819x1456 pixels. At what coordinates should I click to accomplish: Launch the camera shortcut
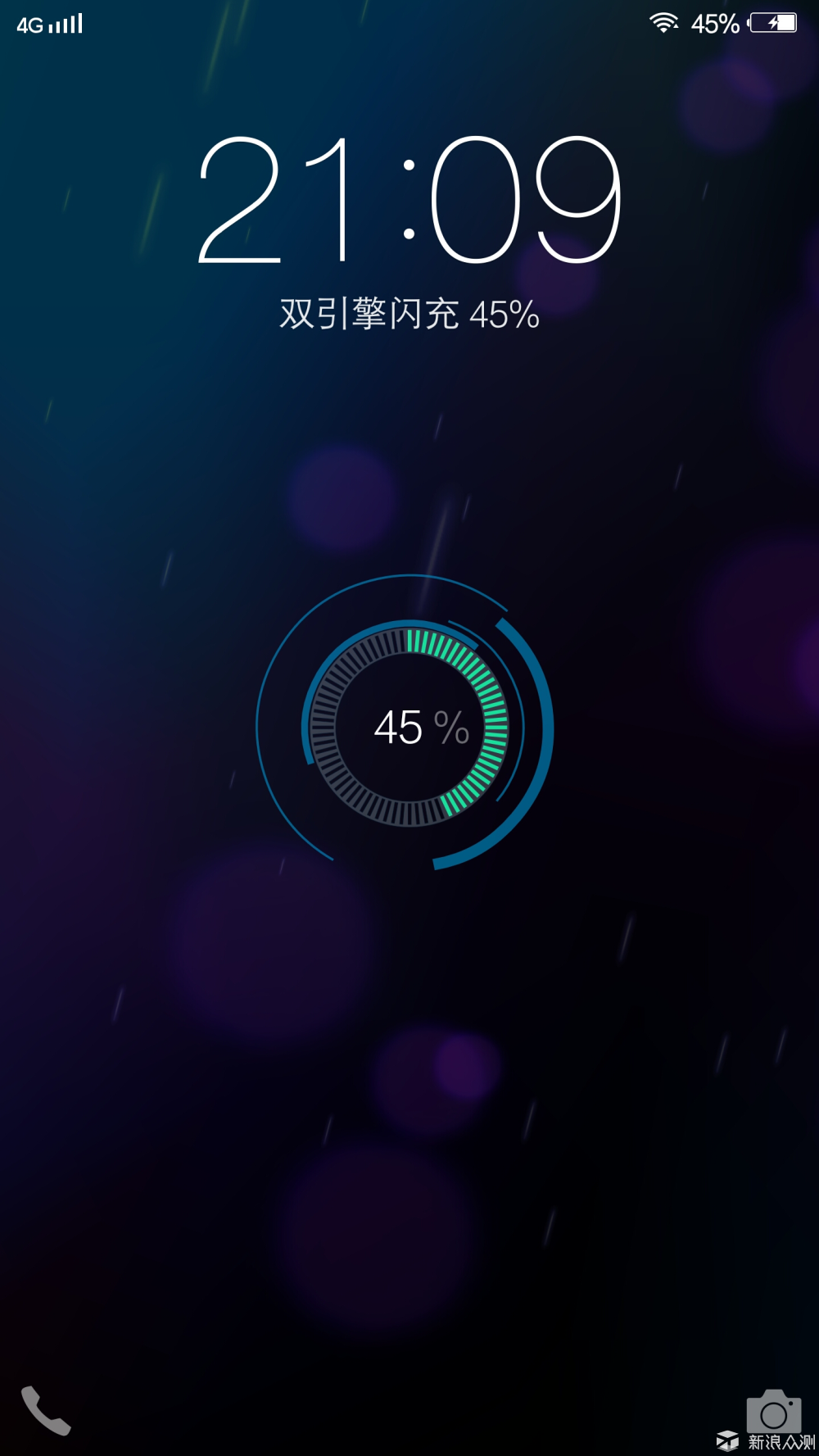(773, 1411)
